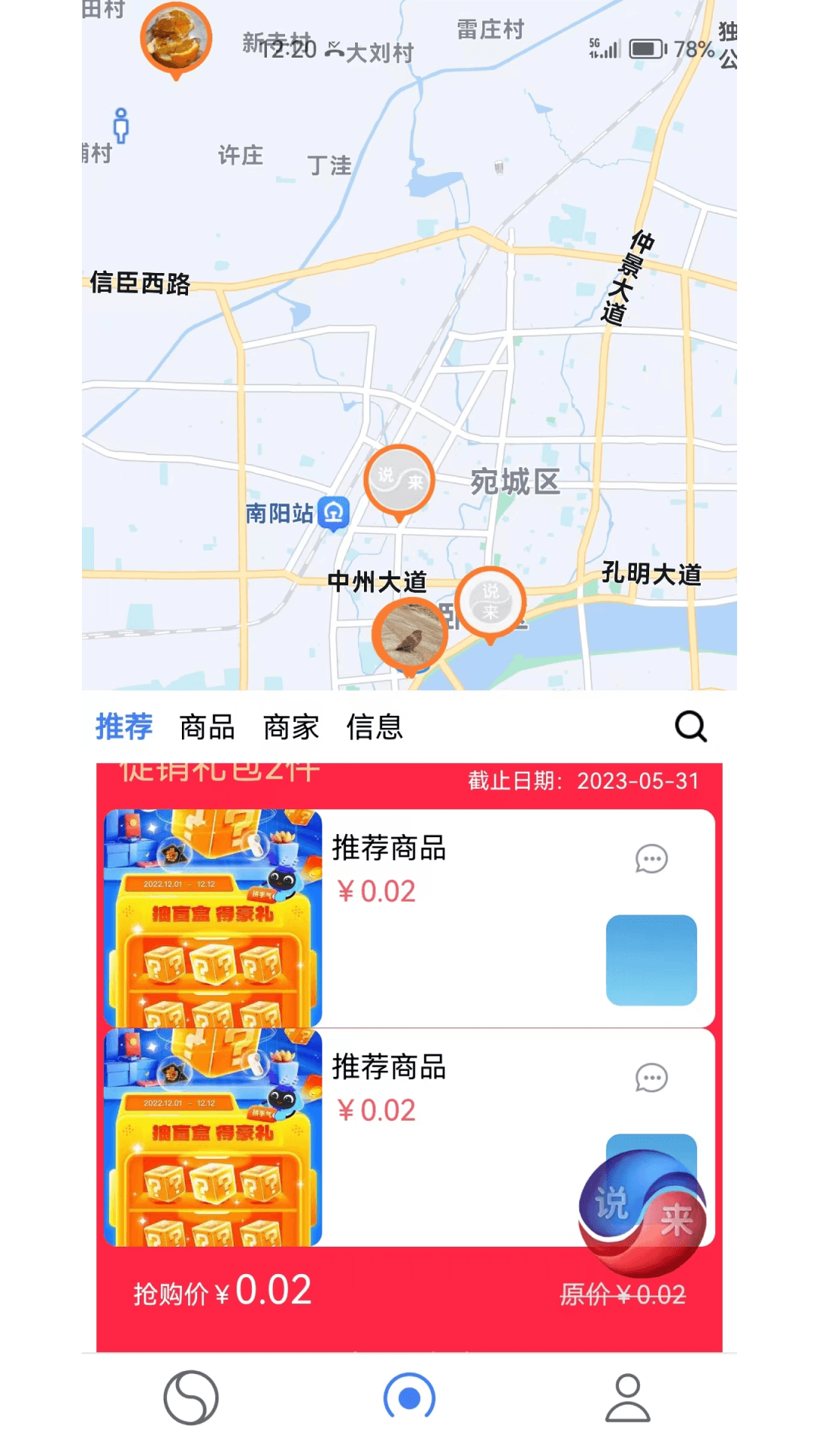Open the comment icon on first 推荐商品

pyautogui.click(x=651, y=859)
